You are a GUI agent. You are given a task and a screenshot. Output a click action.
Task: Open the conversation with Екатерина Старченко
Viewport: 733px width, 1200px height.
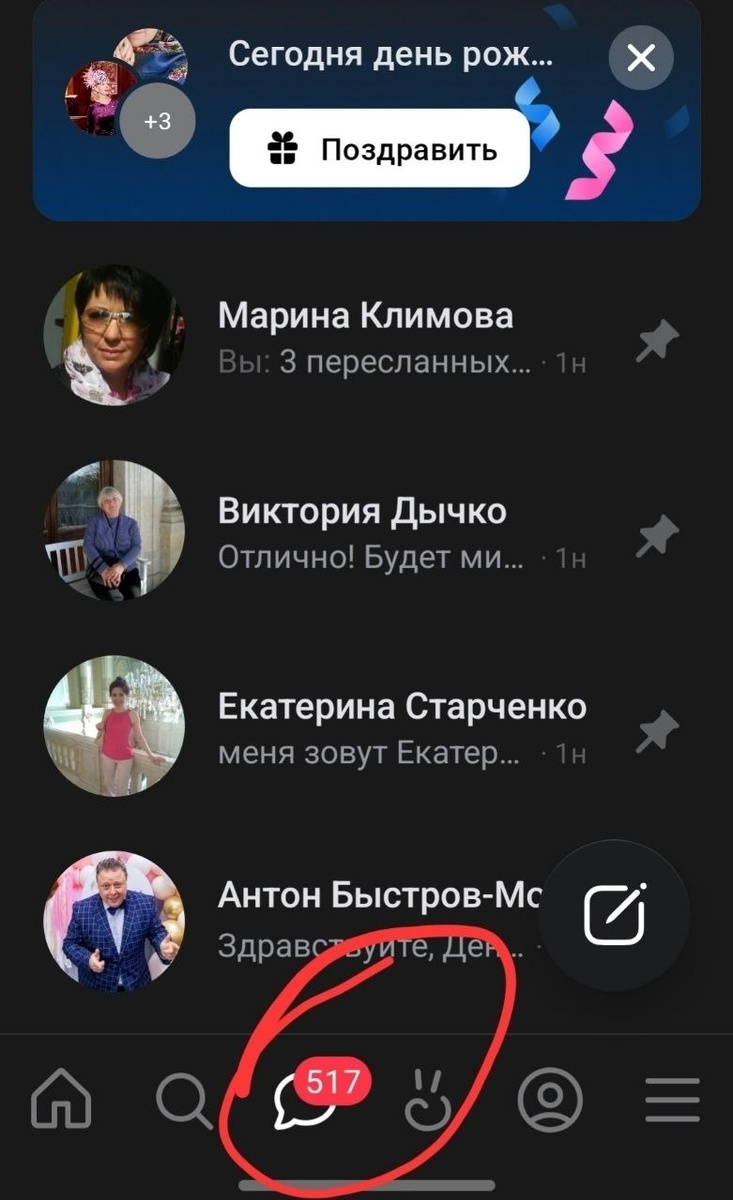(x=400, y=706)
